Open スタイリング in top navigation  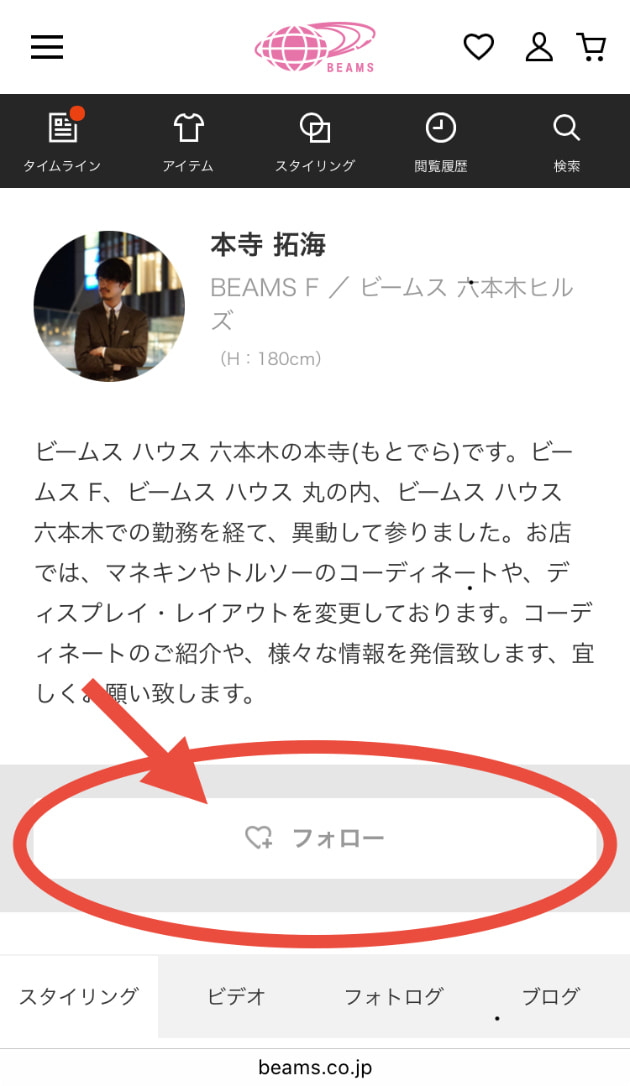315,143
